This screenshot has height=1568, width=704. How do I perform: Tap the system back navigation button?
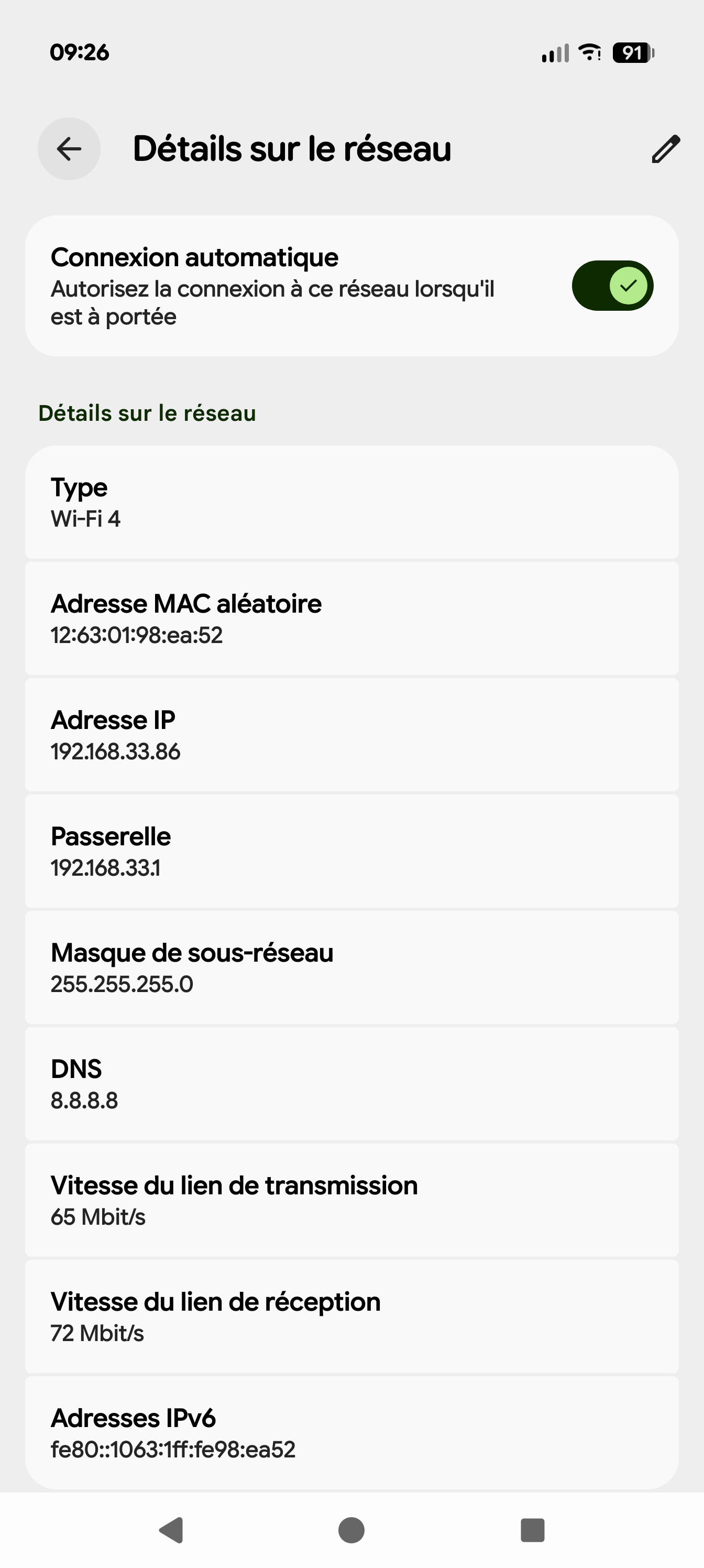tap(172, 1530)
